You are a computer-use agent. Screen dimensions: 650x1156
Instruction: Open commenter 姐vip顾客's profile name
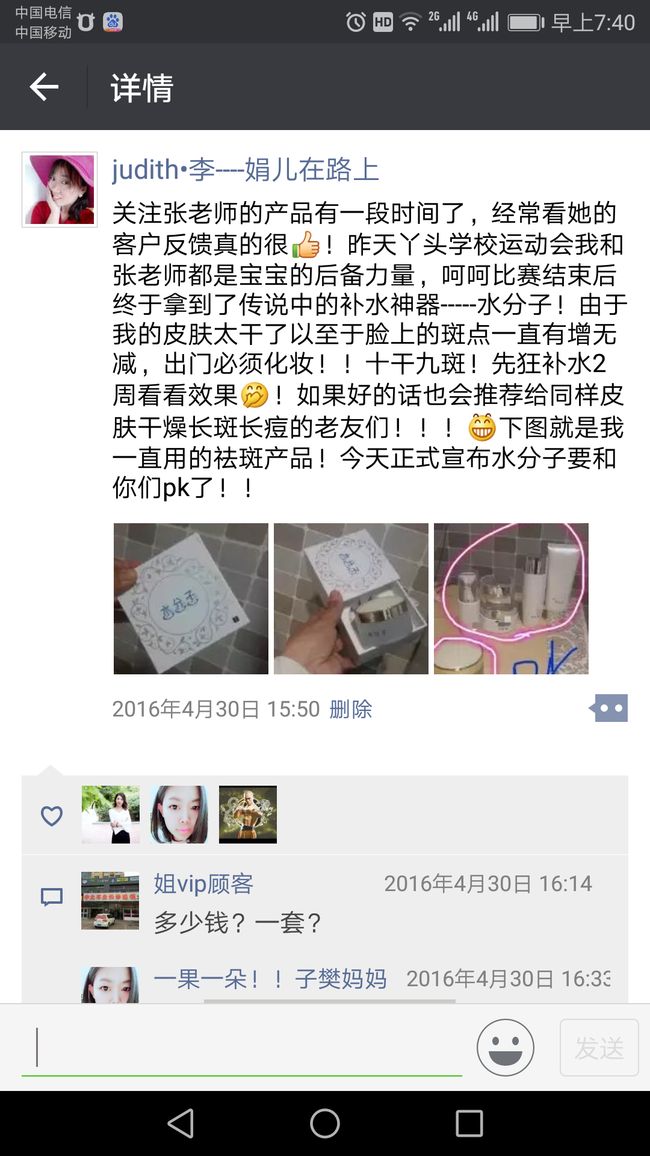[203, 883]
